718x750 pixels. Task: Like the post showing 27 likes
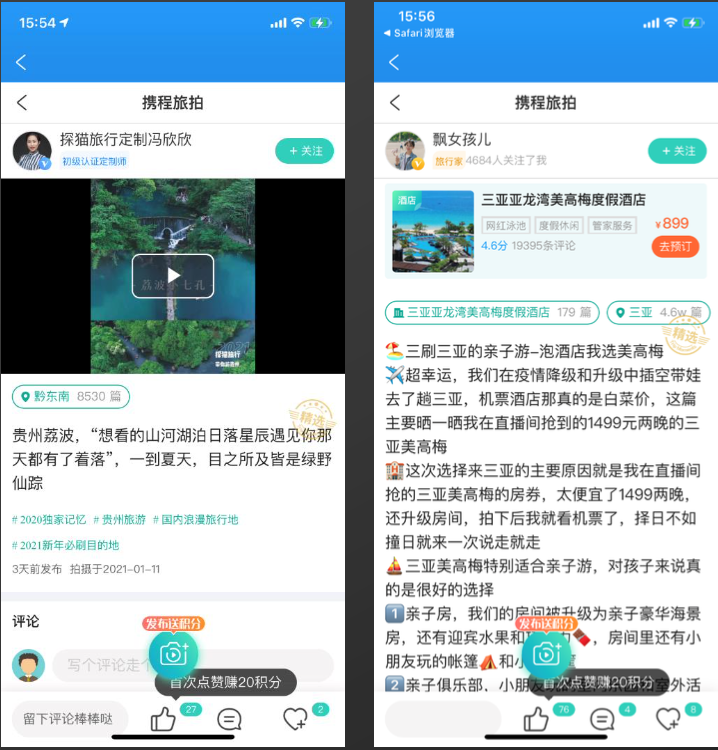click(163, 718)
